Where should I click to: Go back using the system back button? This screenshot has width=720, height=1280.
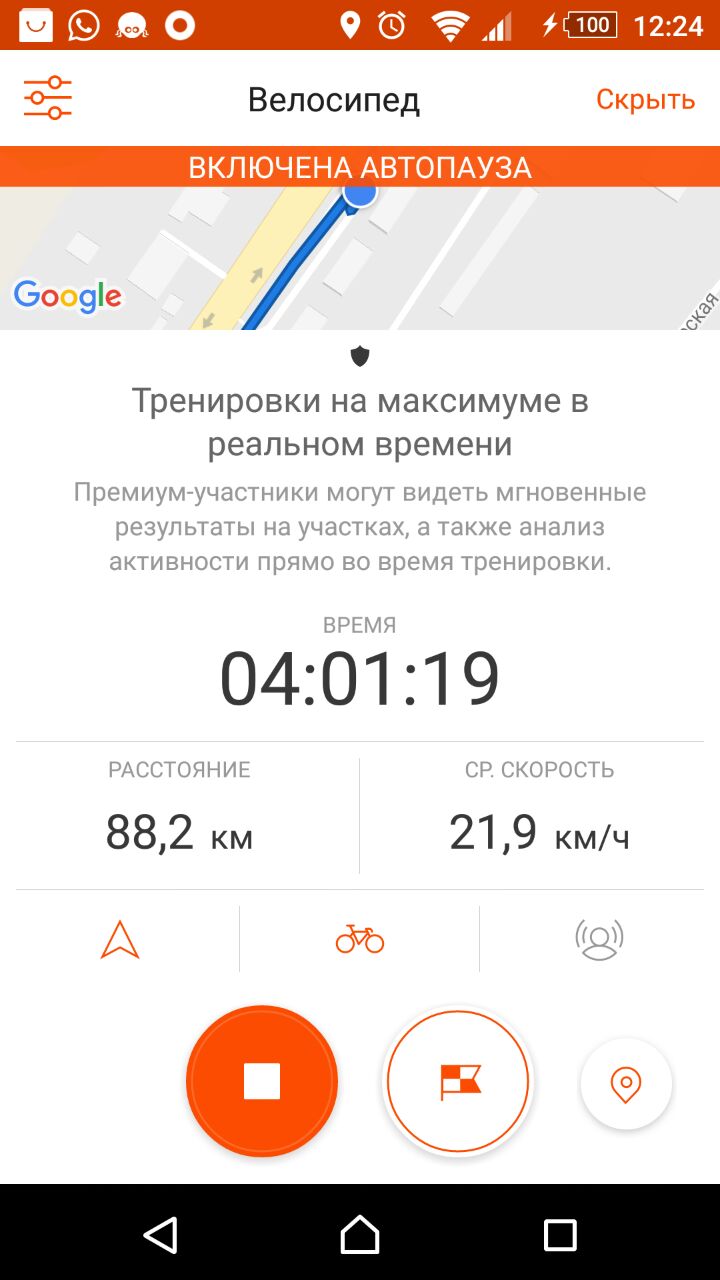(x=160, y=1234)
